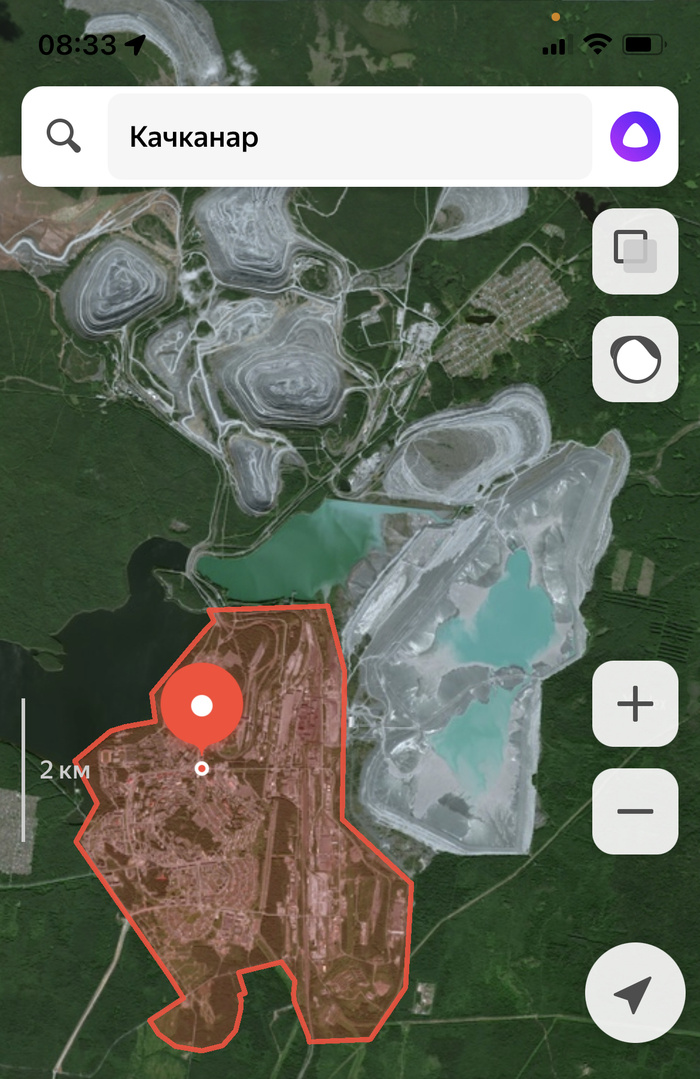Open the map layers selector
The height and width of the screenshot is (1079, 700).
(635, 251)
